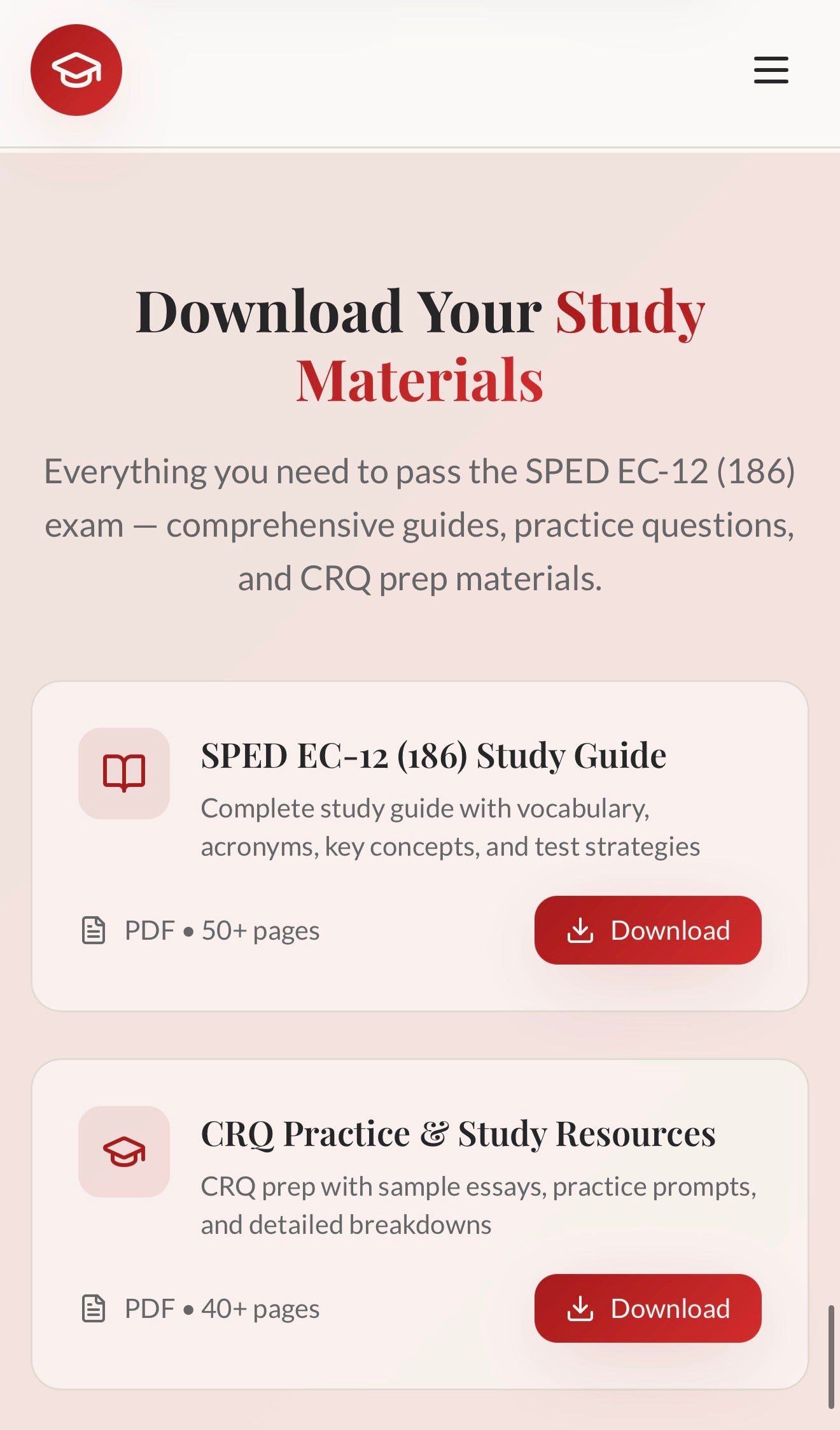The image size is (840, 1430).
Task: Download the SPED EC-12 (186) Study Guide
Action: point(647,930)
